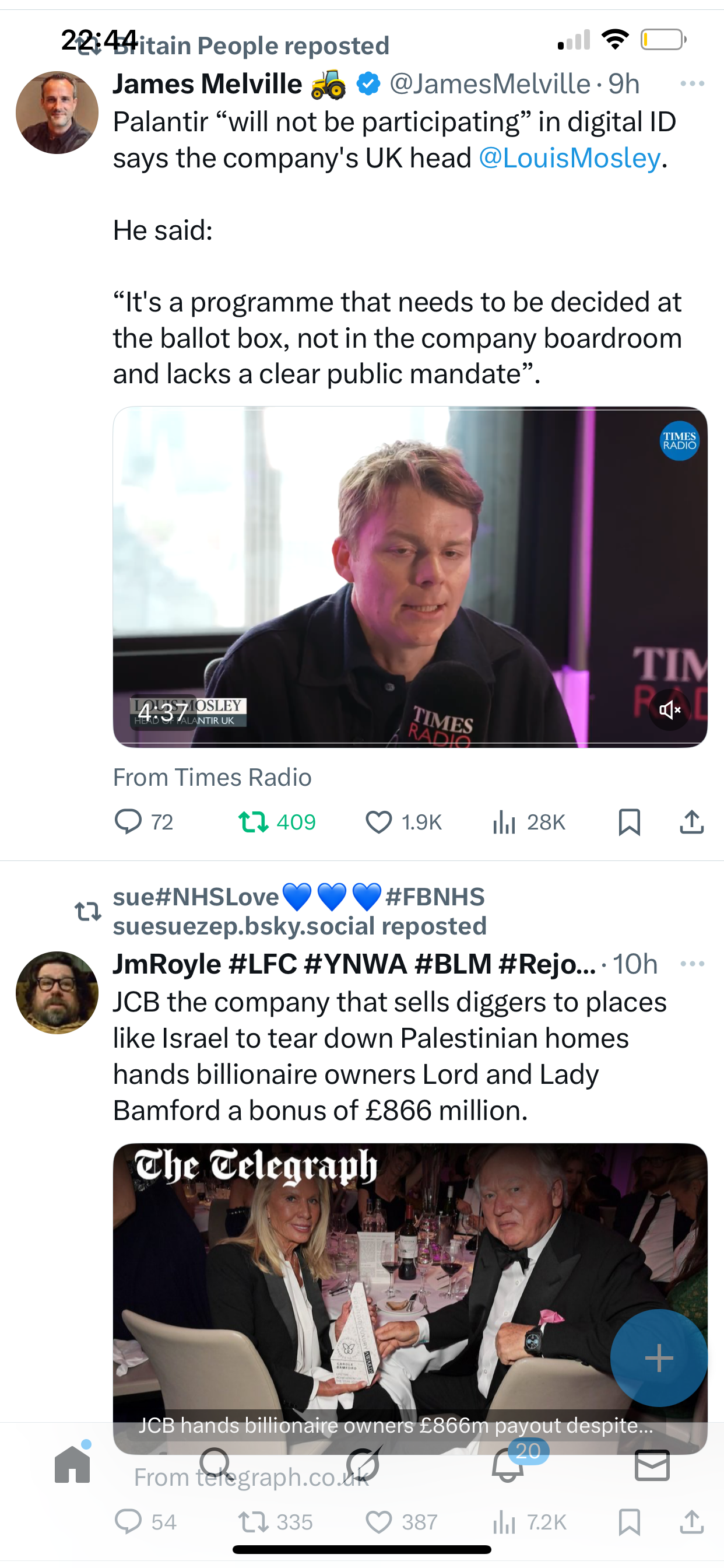
Task: Go to the Home tab
Action: pyautogui.click(x=72, y=1465)
